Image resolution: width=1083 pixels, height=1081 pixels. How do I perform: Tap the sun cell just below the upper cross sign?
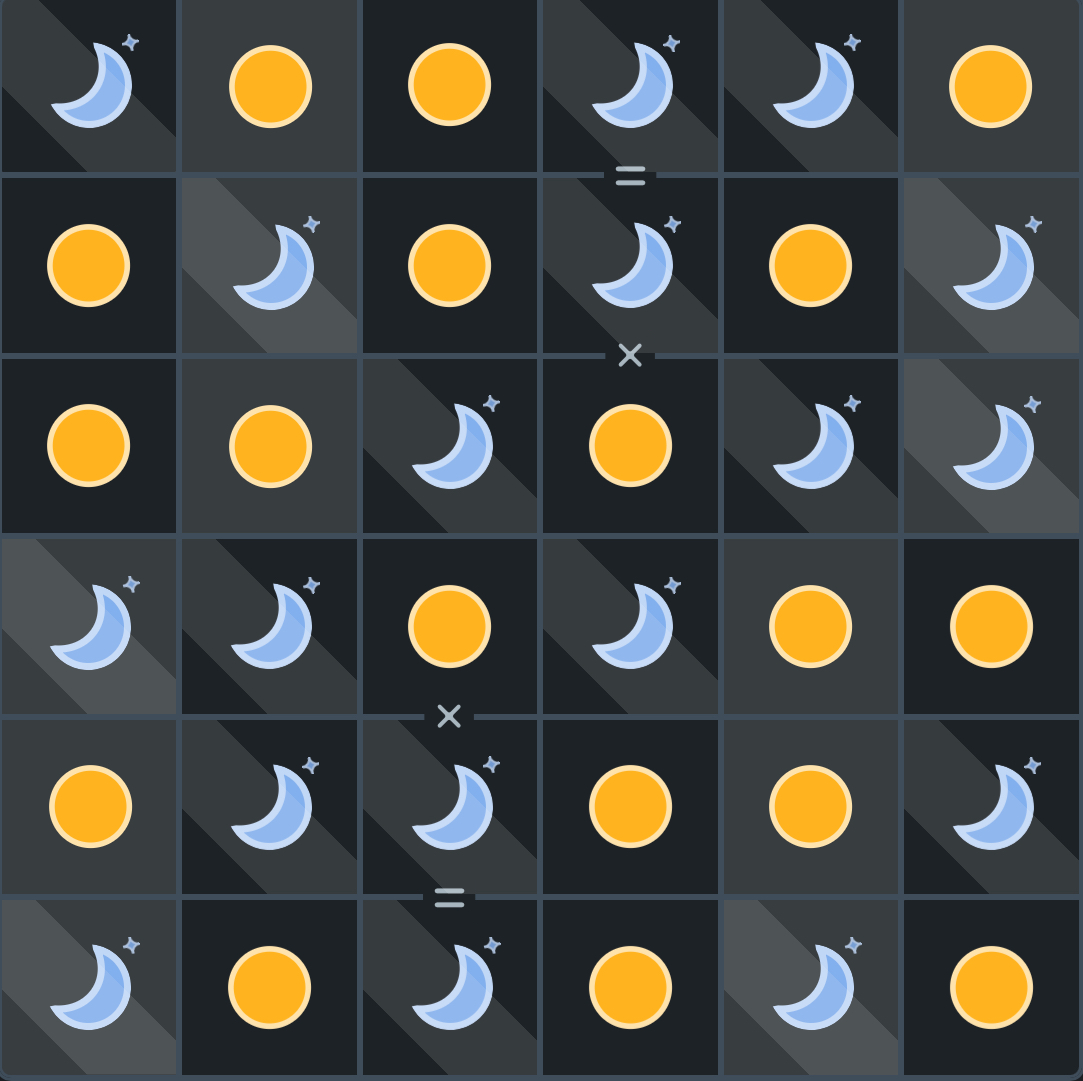click(630, 446)
